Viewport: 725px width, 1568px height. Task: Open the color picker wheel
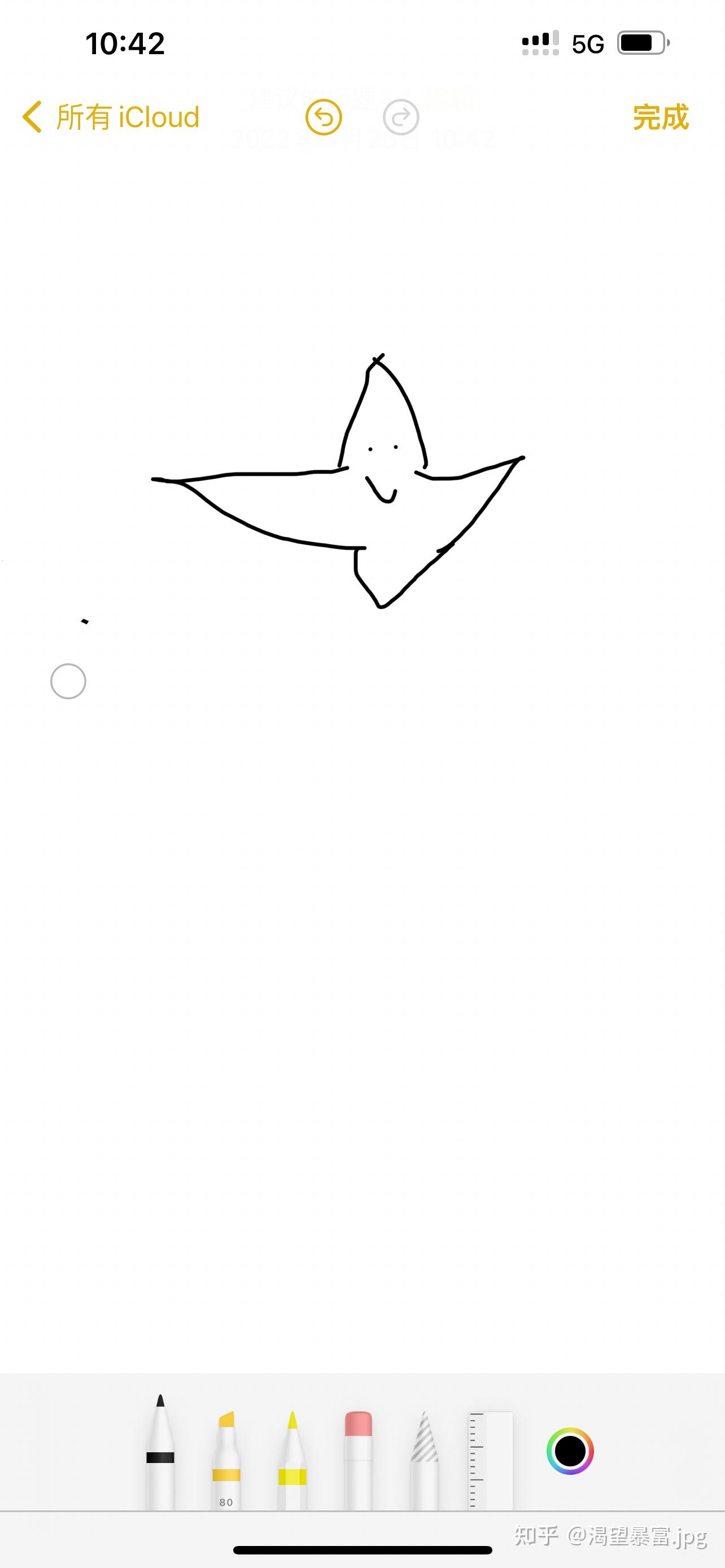click(570, 1451)
